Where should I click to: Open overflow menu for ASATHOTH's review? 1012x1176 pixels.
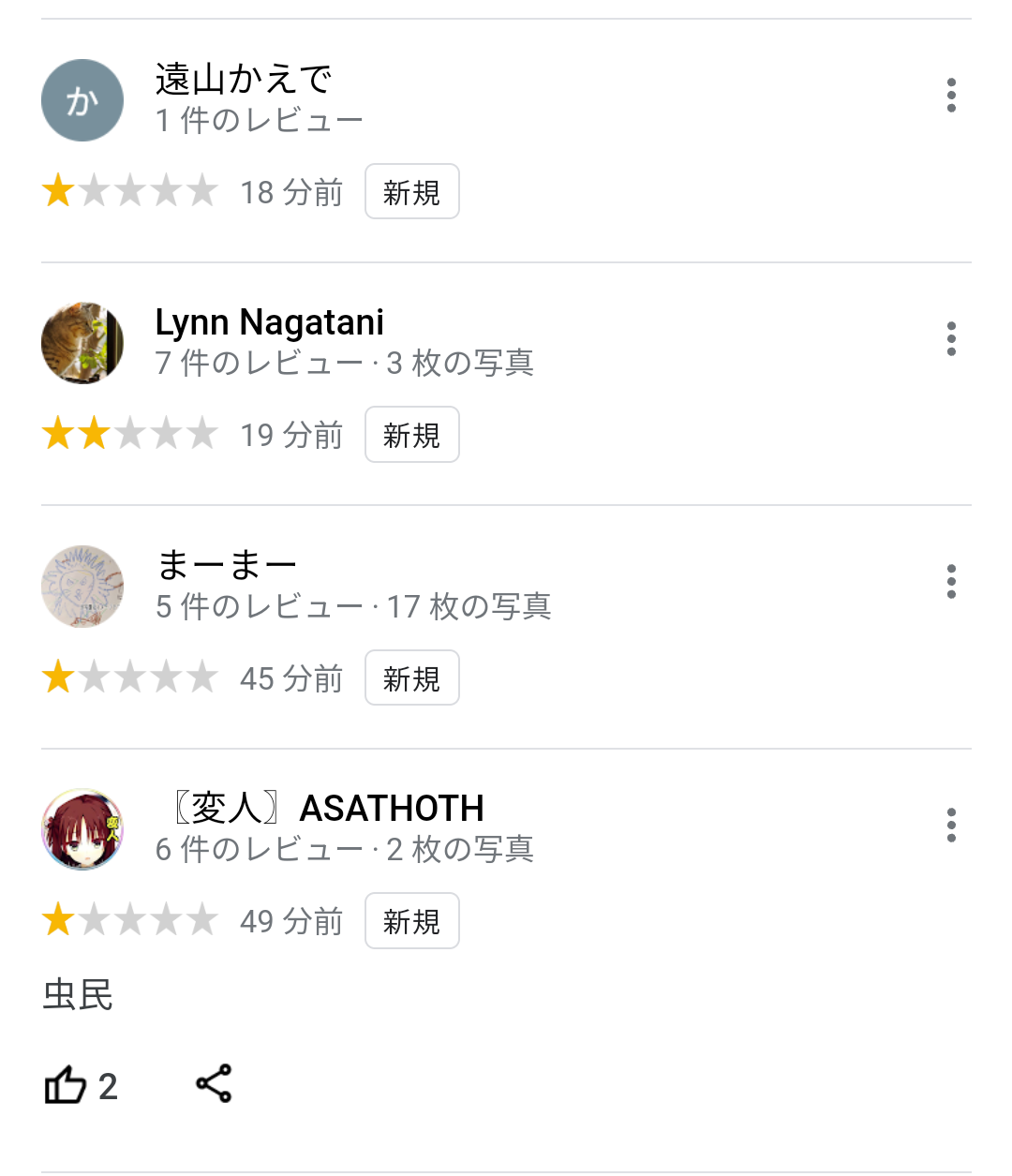pos(951,825)
